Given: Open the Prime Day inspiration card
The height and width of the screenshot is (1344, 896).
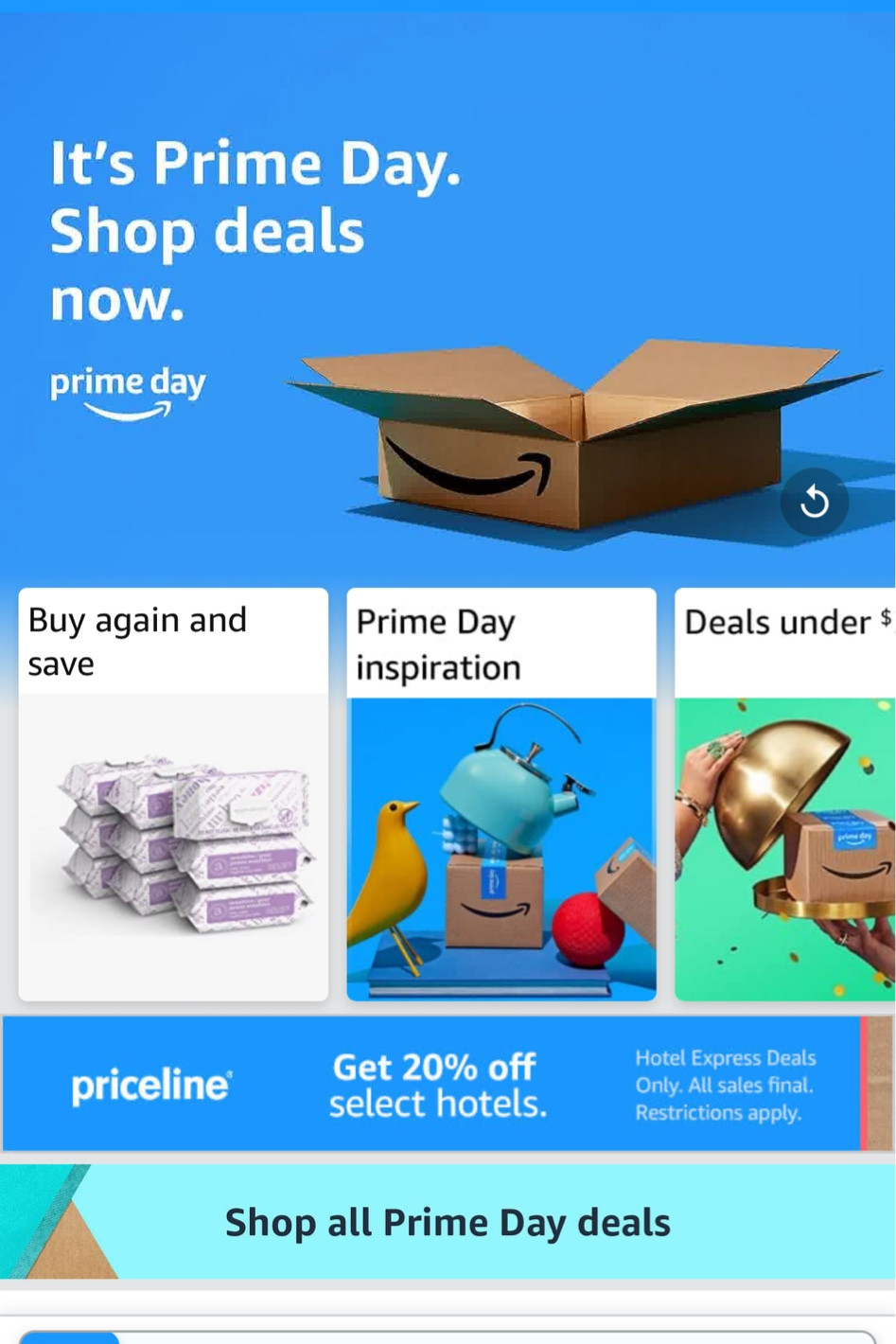Looking at the screenshot, I should click(501, 795).
